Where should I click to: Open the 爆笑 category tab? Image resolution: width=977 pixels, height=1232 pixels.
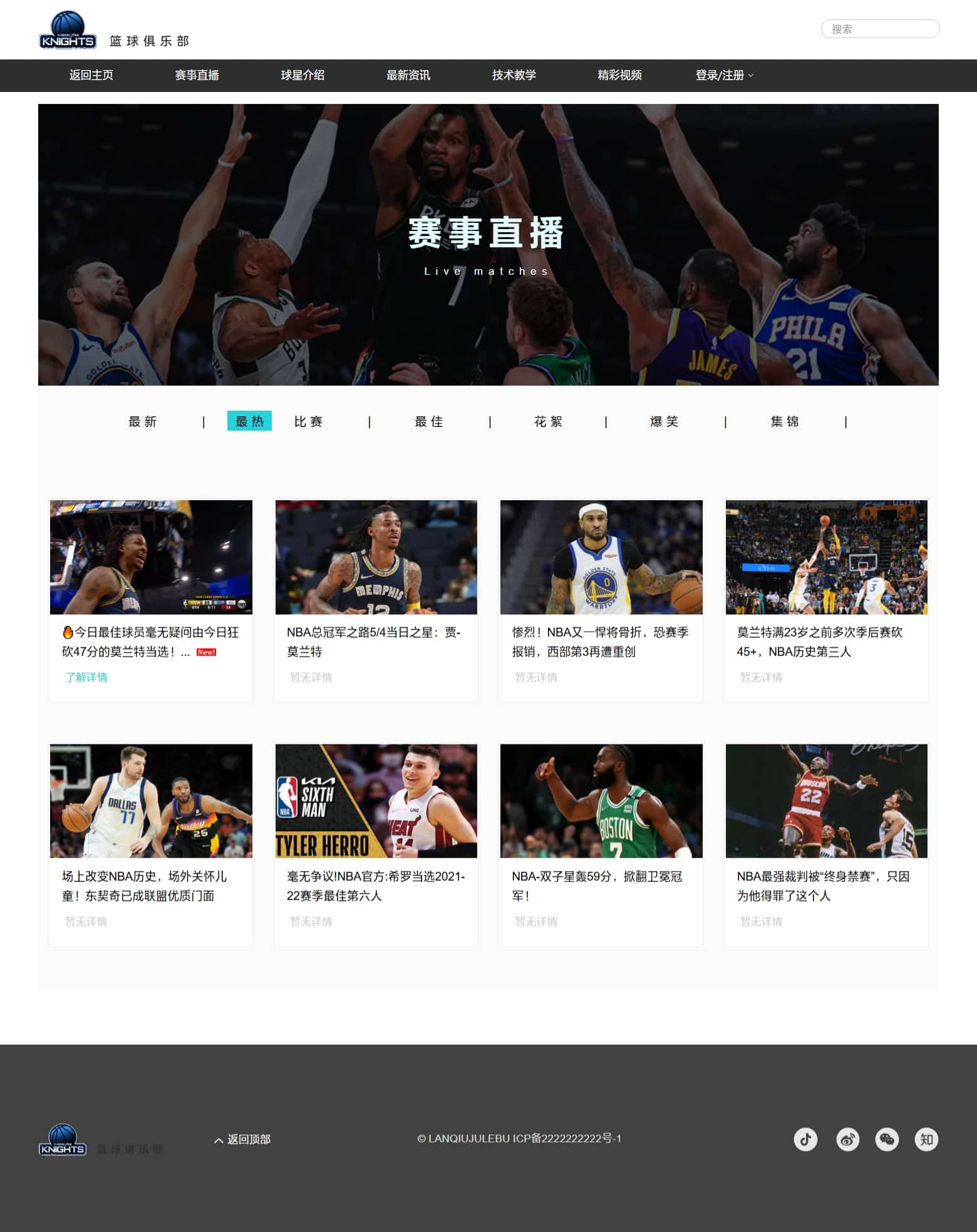[664, 421]
